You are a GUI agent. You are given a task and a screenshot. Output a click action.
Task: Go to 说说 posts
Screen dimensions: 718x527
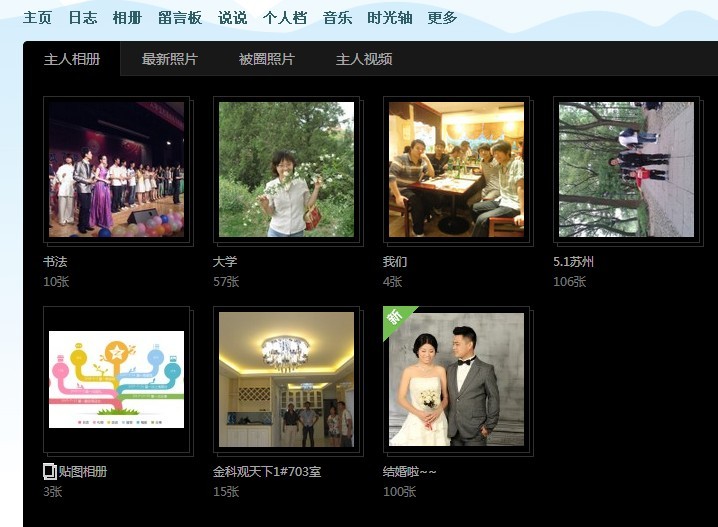(232, 18)
